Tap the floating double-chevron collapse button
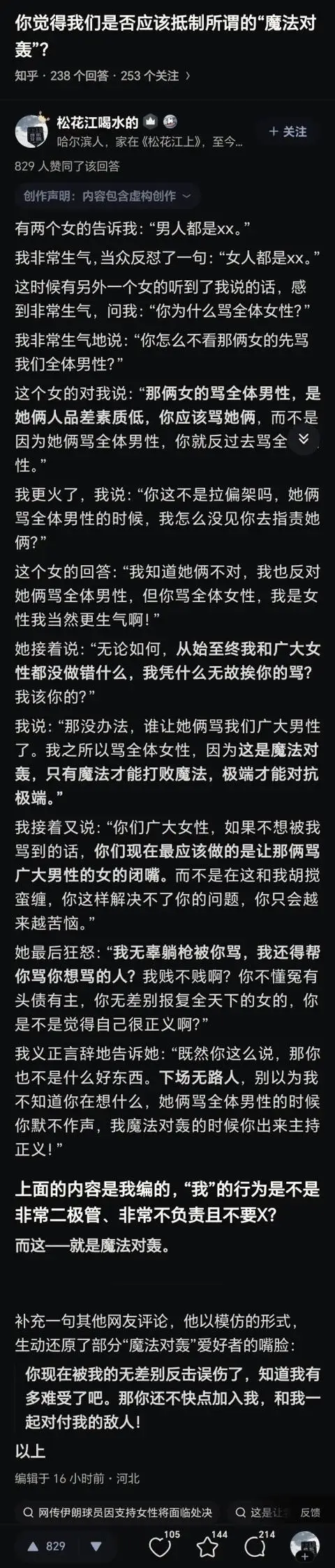Screen dimensions: 335x1568 coord(303,439)
